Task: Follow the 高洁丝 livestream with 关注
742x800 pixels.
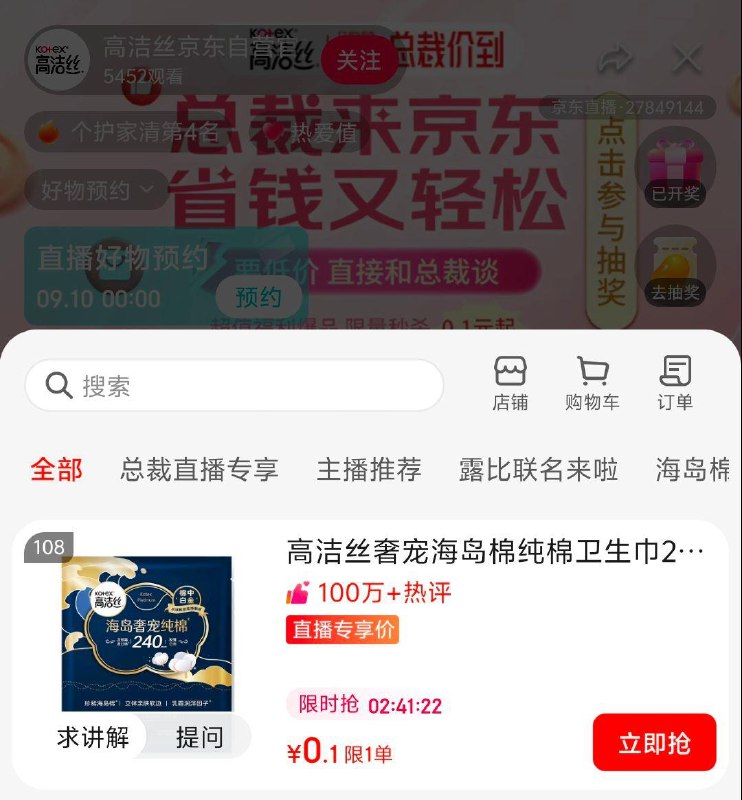Action: click(x=358, y=61)
